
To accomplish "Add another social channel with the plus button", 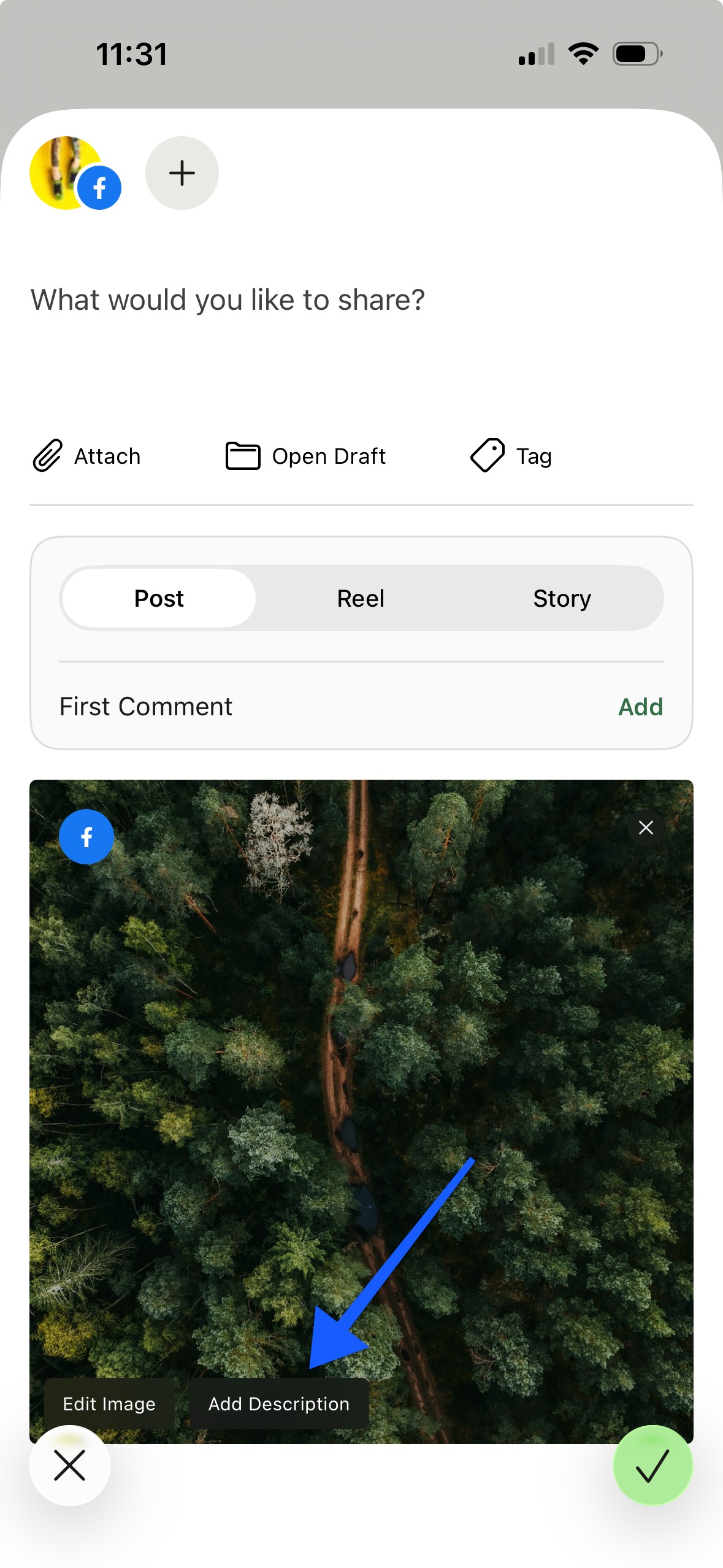I will [x=182, y=173].
